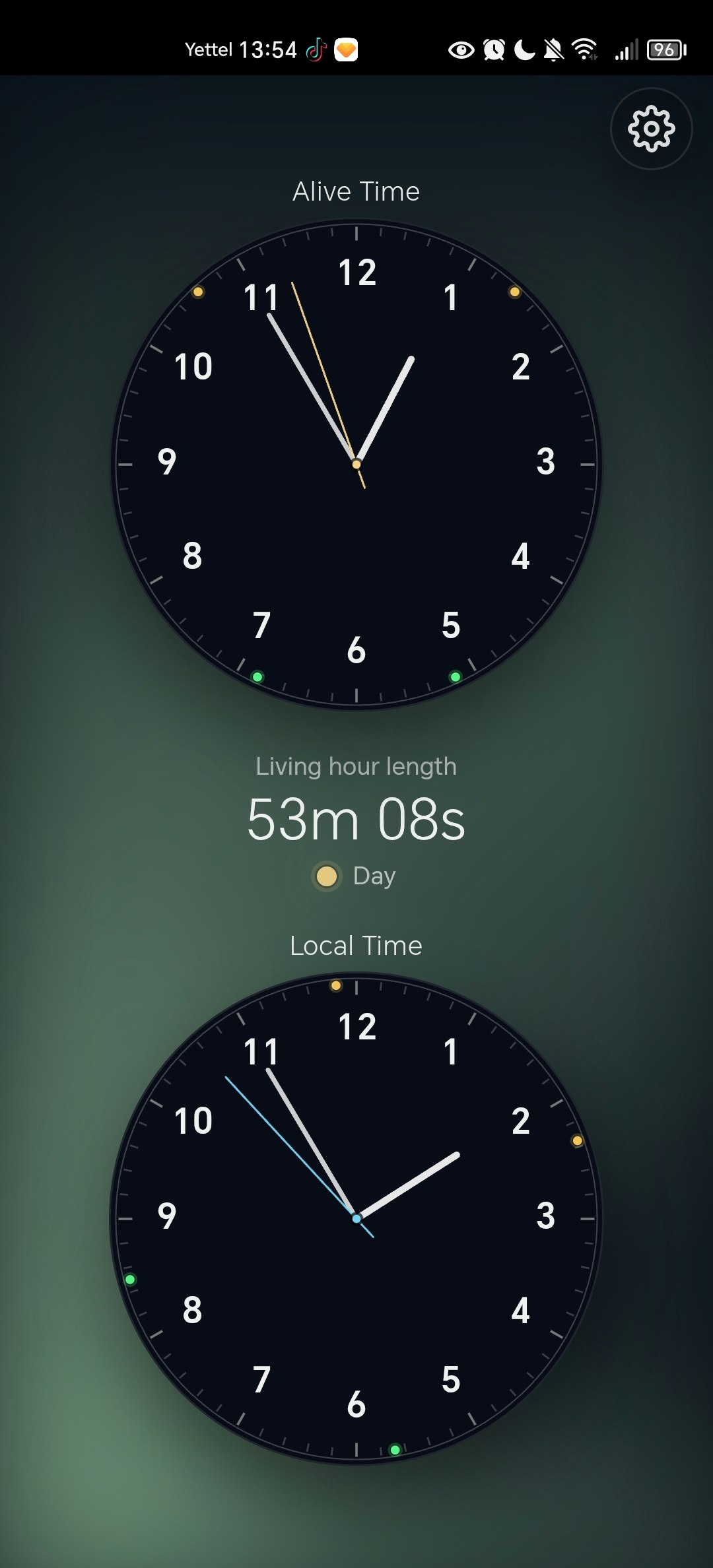The height and width of the screenshot is (1568, 713).
Task: Select the Local Time label
Action: (356, 945)
